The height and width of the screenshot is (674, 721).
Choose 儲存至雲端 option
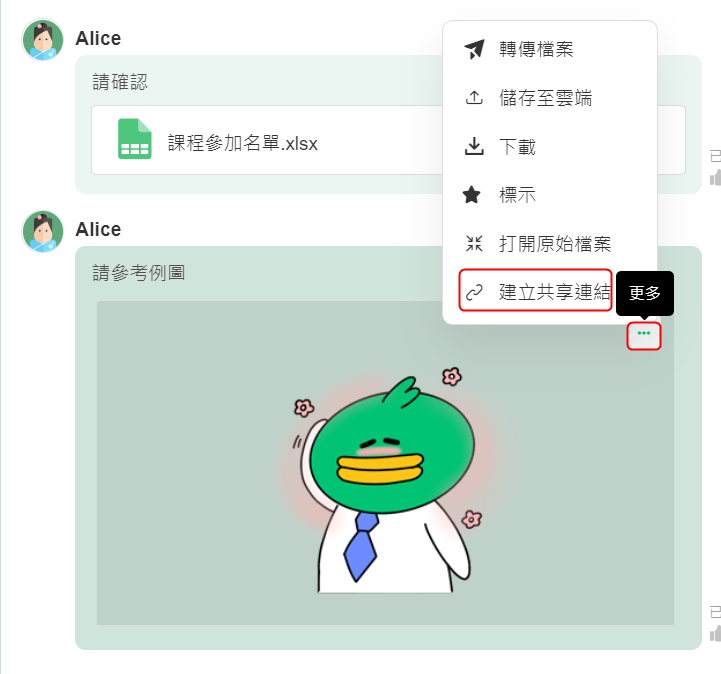(545, 98)
